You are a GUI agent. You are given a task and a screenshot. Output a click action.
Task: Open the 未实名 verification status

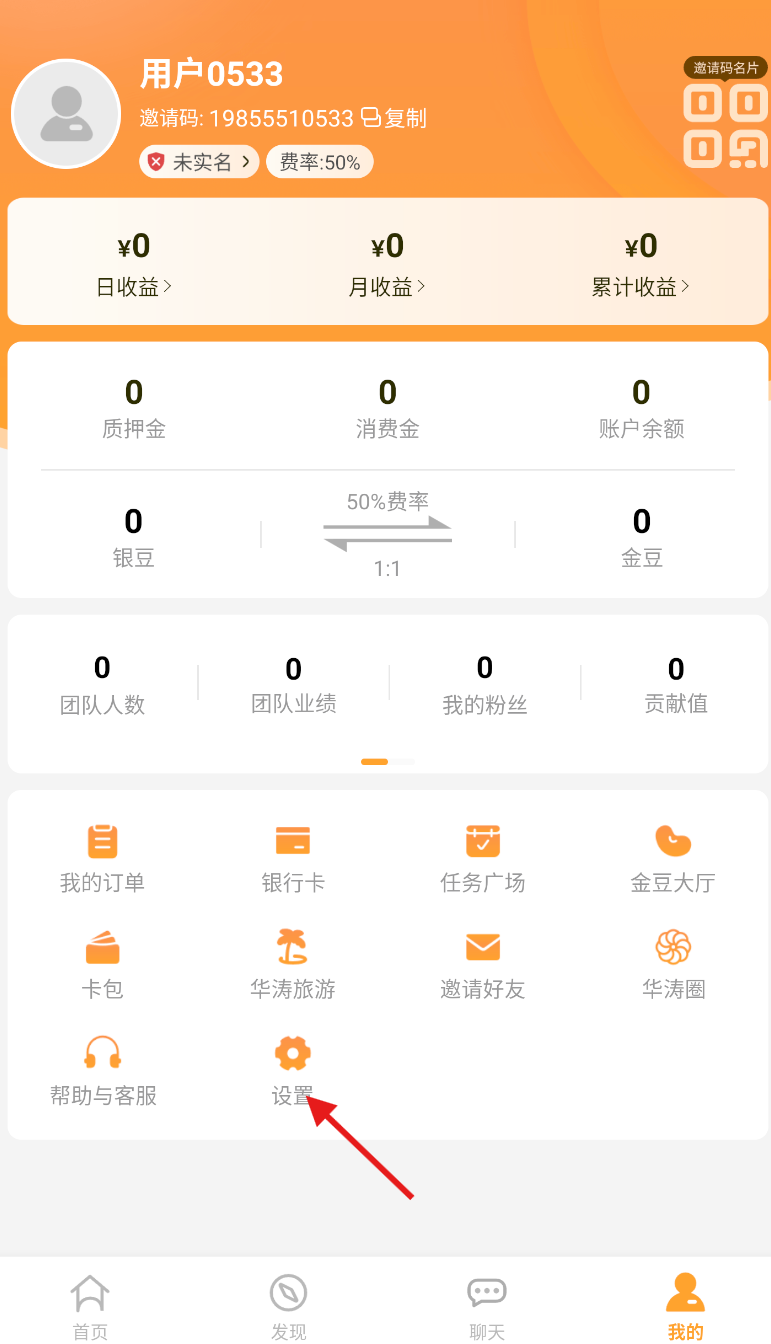pos(199,161)
